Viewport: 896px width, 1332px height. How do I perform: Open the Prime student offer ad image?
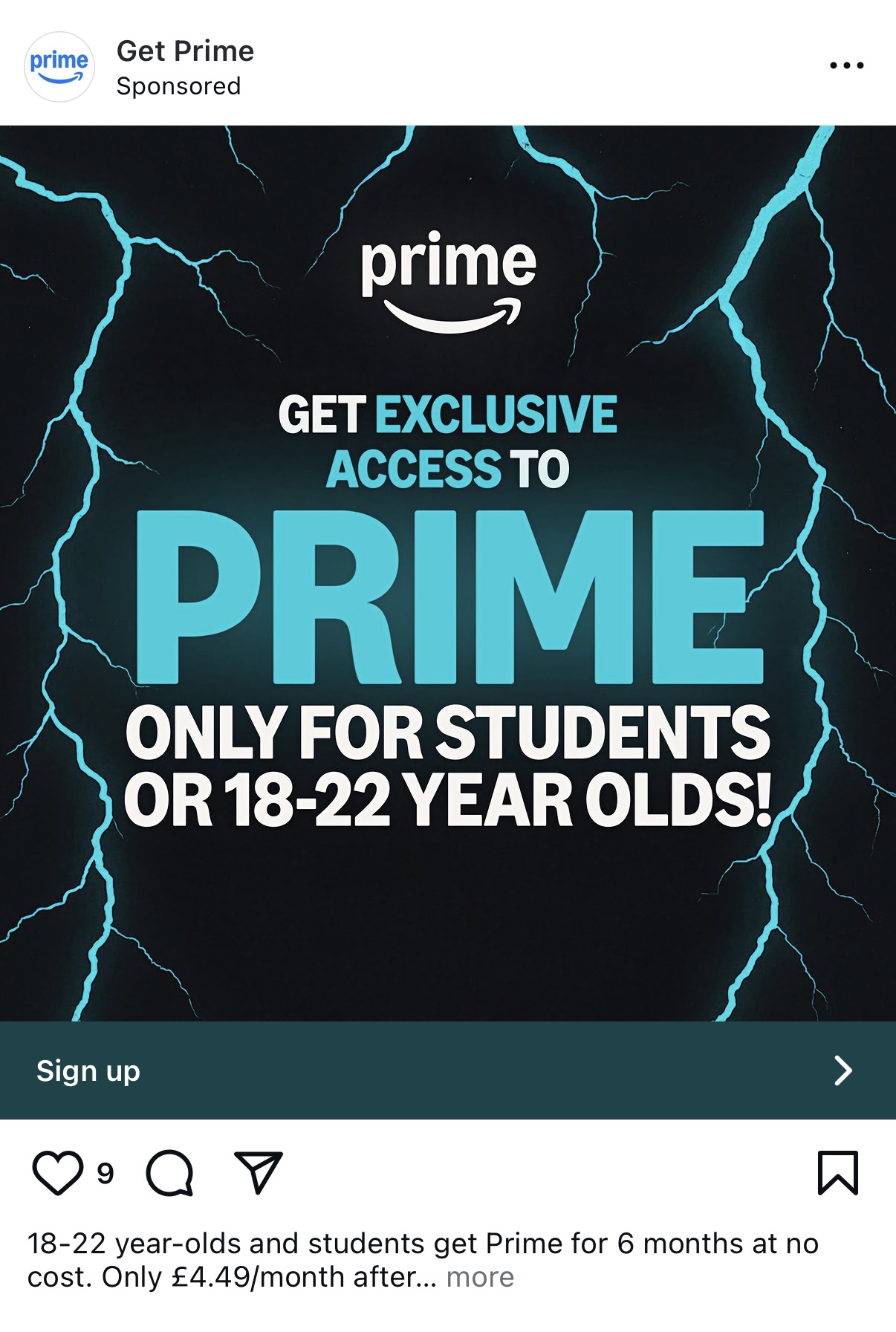(x=447, y=572)
